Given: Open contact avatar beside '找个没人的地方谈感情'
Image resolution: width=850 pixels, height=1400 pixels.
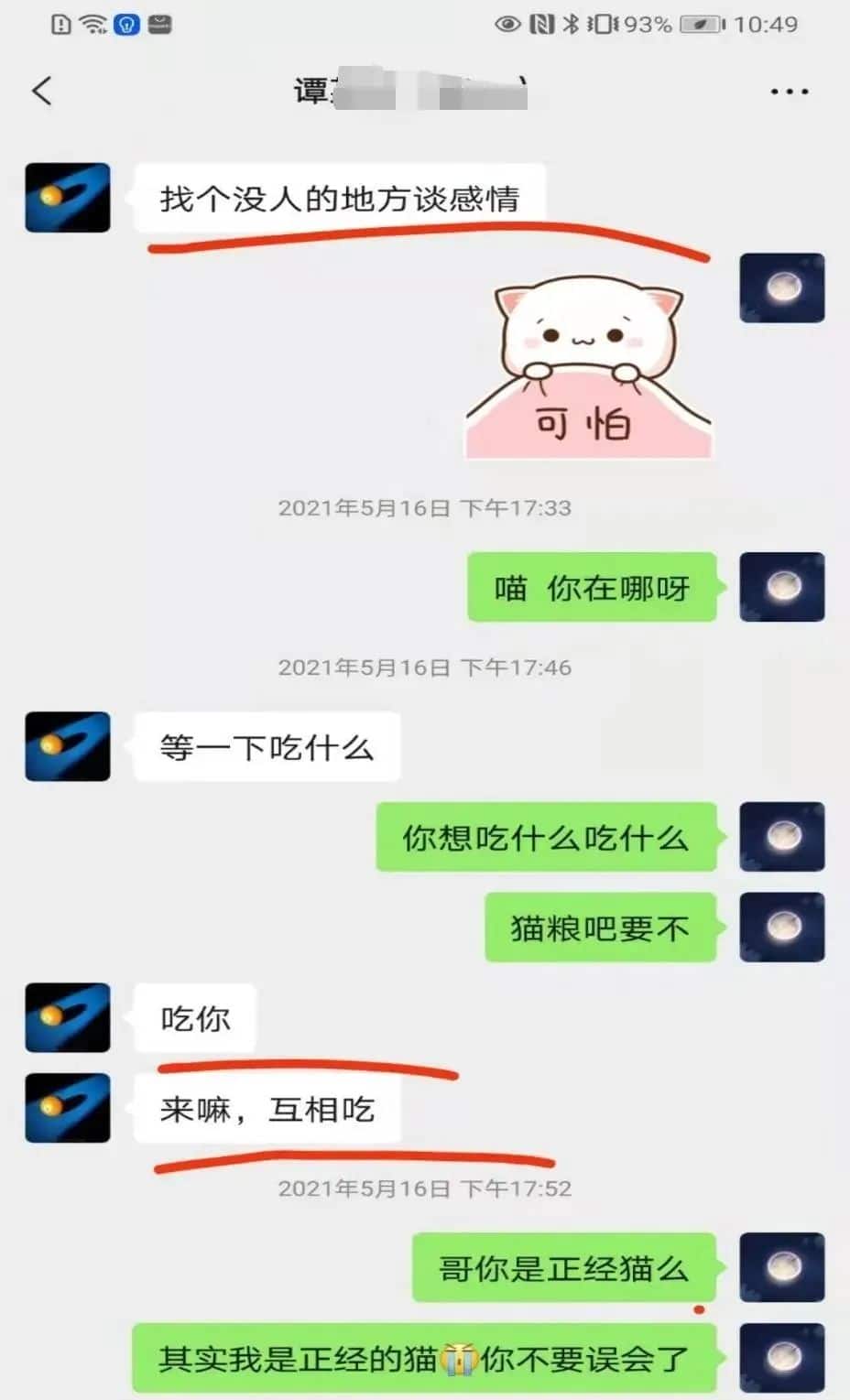Looking at the screenshot, I should click(x=68, y=198).
